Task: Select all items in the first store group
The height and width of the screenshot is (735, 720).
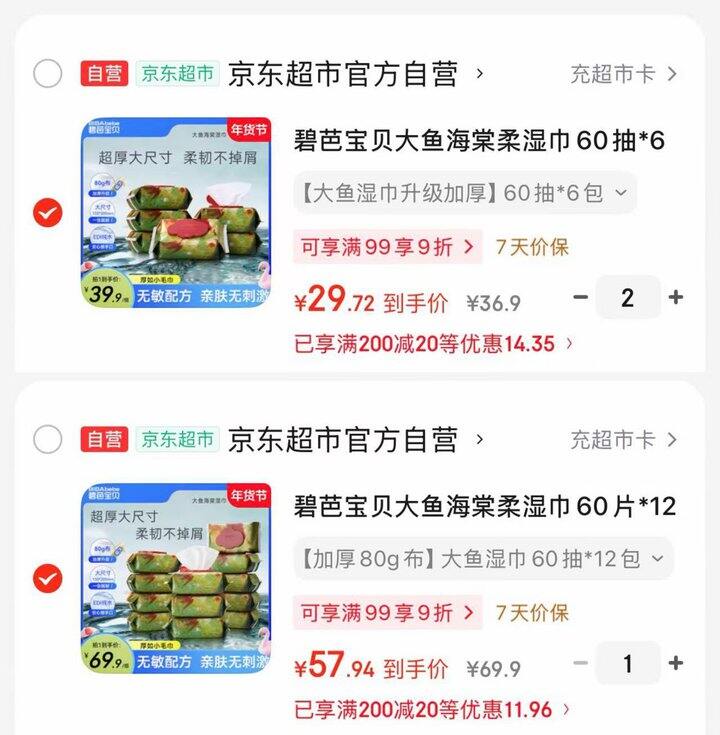Action: (x=47, y=73)
